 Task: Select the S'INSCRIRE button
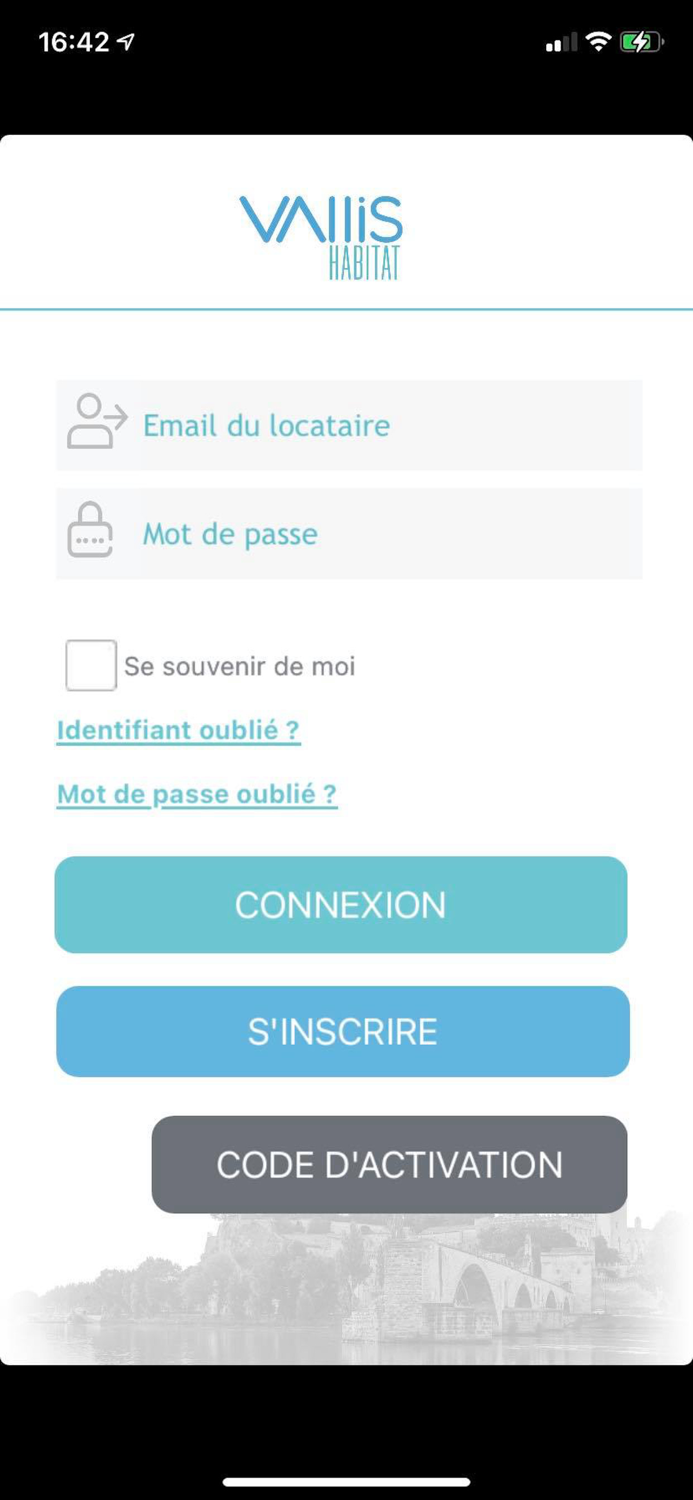[x=343, y=1032]
